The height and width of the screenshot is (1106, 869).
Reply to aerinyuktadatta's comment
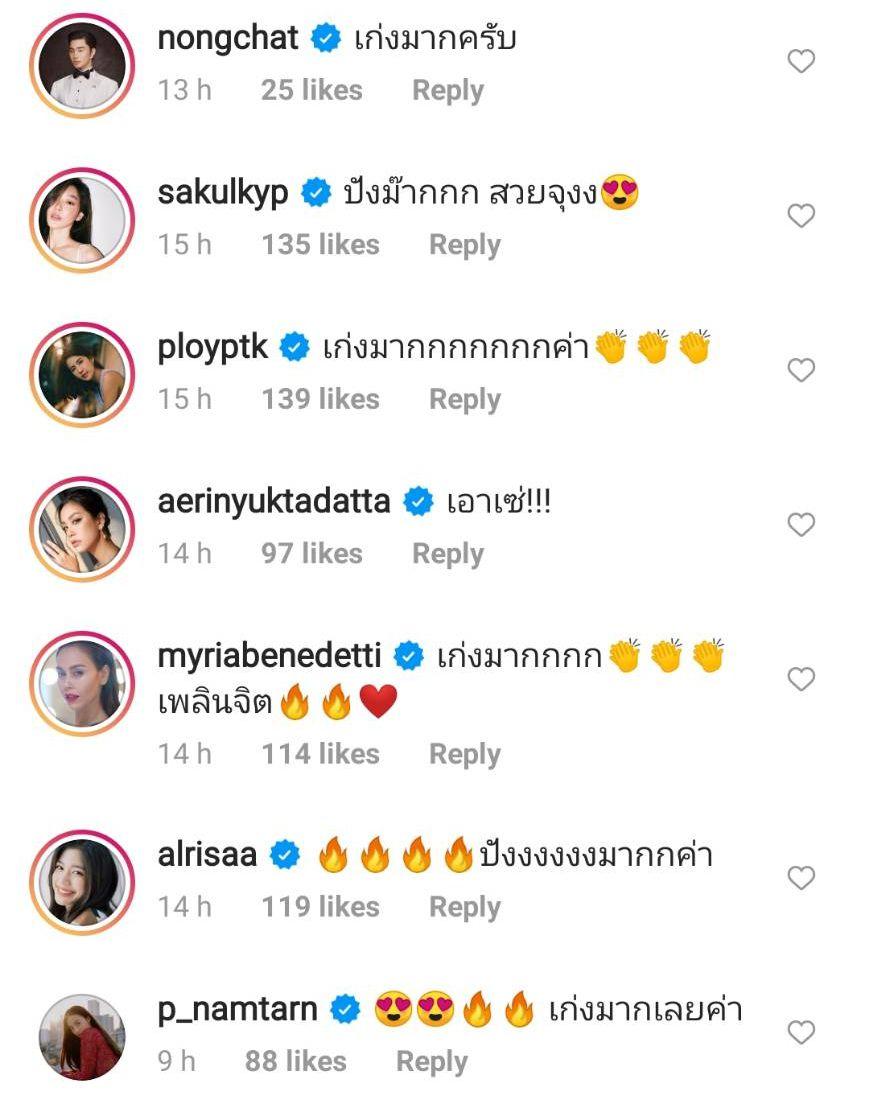pos(447,553)
